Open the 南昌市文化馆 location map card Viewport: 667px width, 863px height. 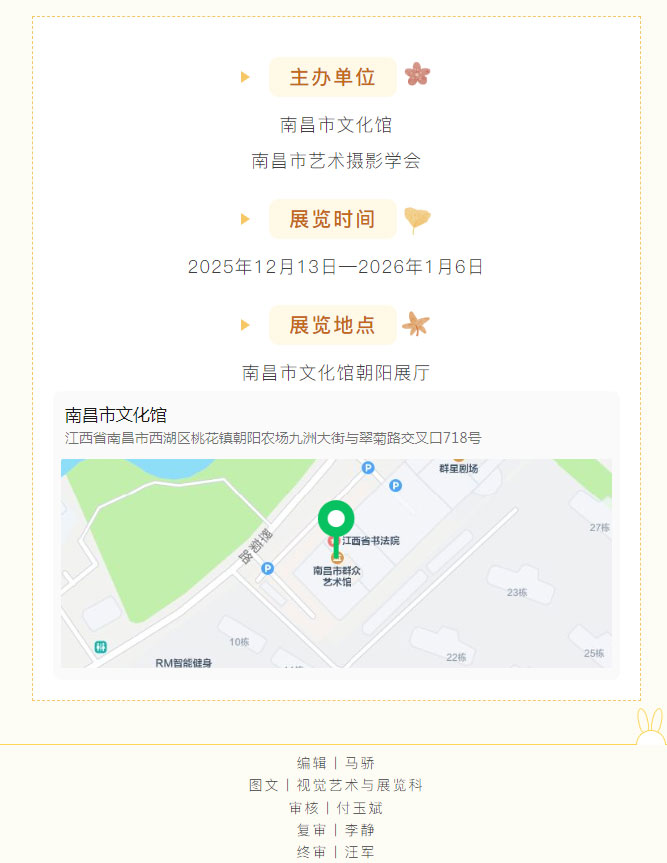(336, 535)
